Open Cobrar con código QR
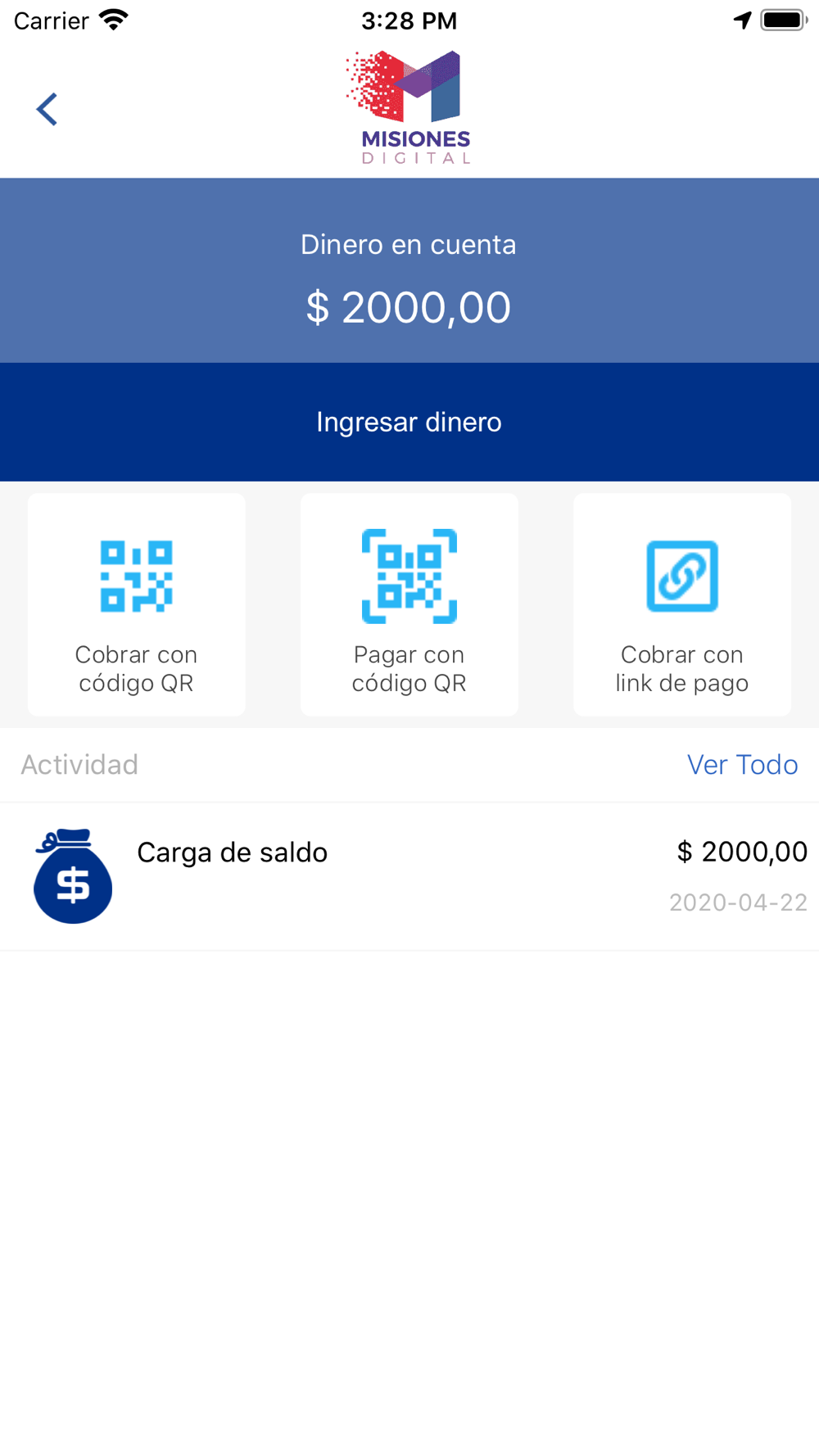This screenshot has width=819, height=1456. (x=136, y=604)
